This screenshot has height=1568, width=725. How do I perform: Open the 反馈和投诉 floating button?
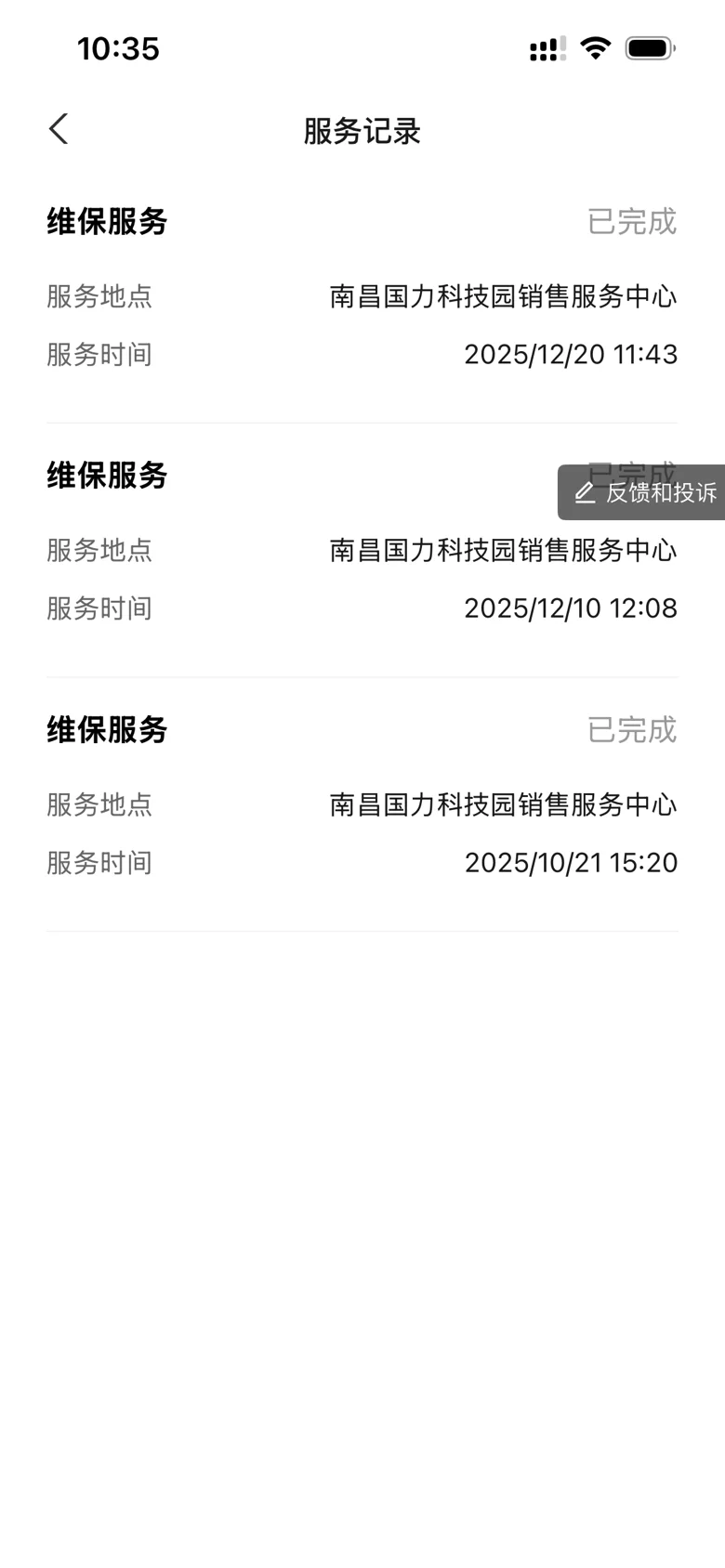641,492
